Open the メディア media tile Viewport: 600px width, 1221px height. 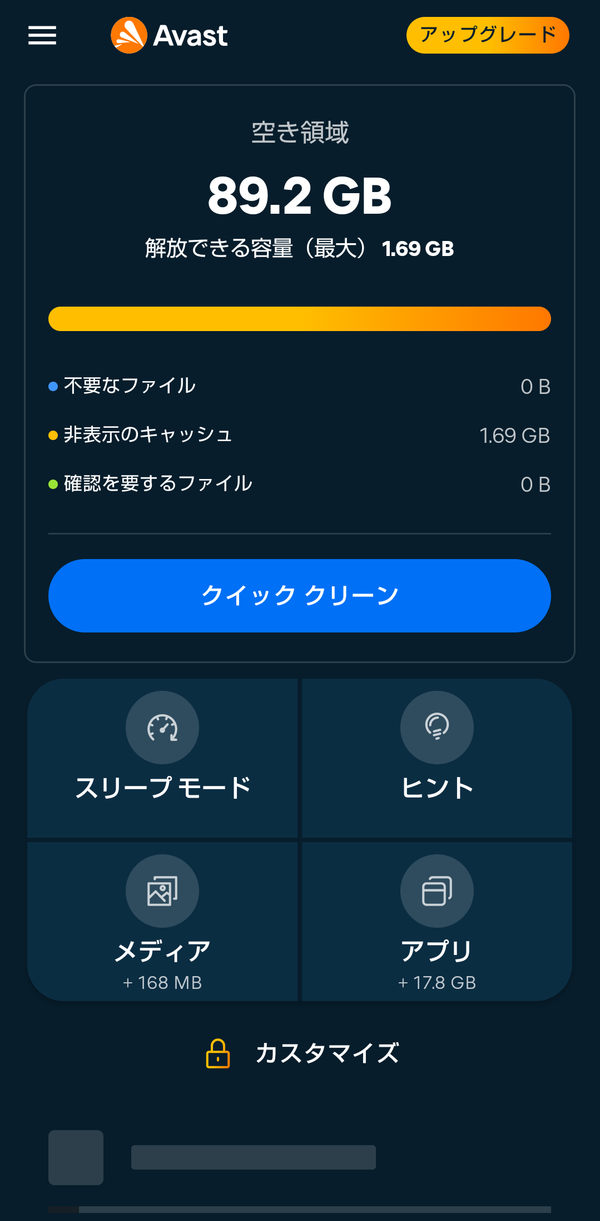[x=162, y=921]
